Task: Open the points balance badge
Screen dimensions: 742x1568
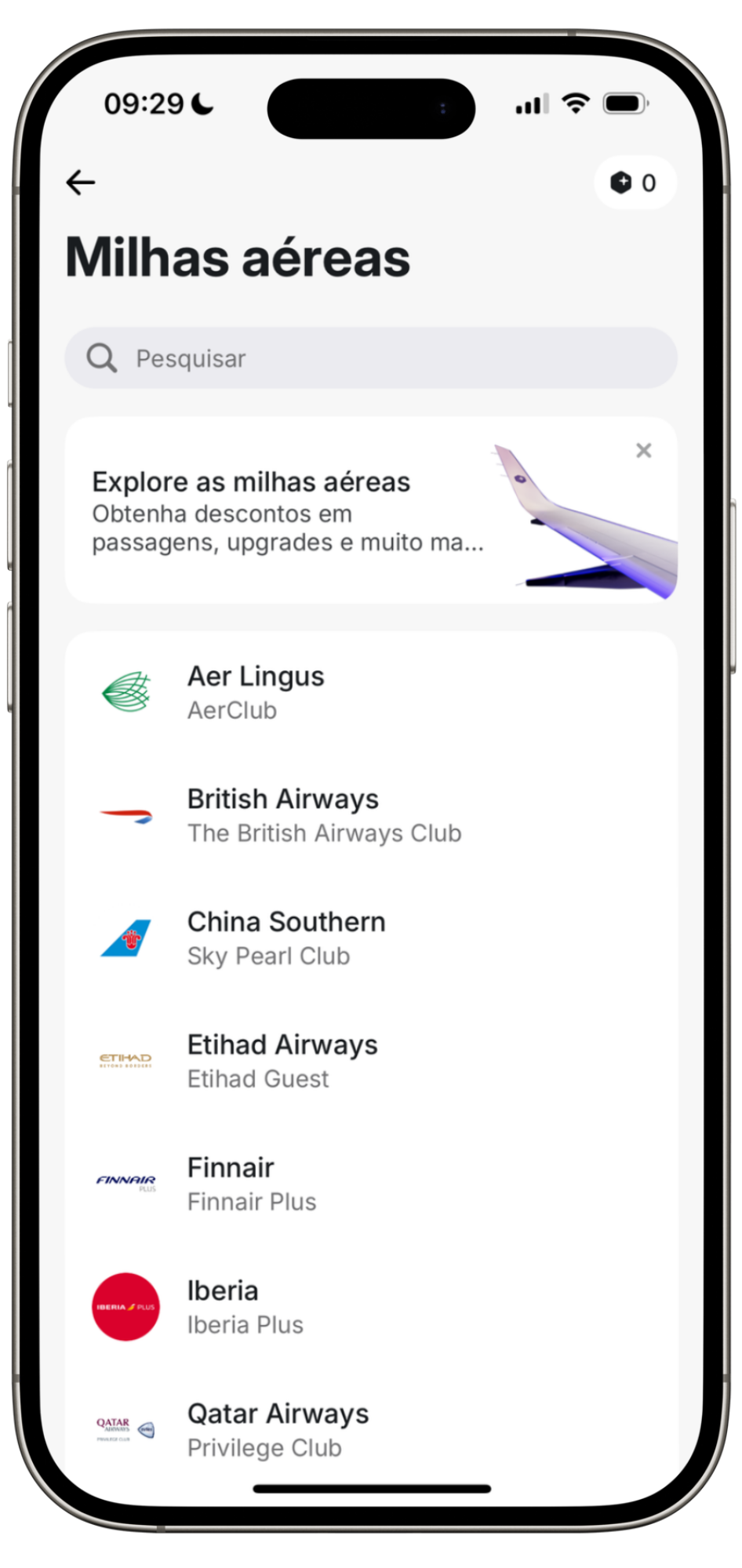Action: (635, 183)
